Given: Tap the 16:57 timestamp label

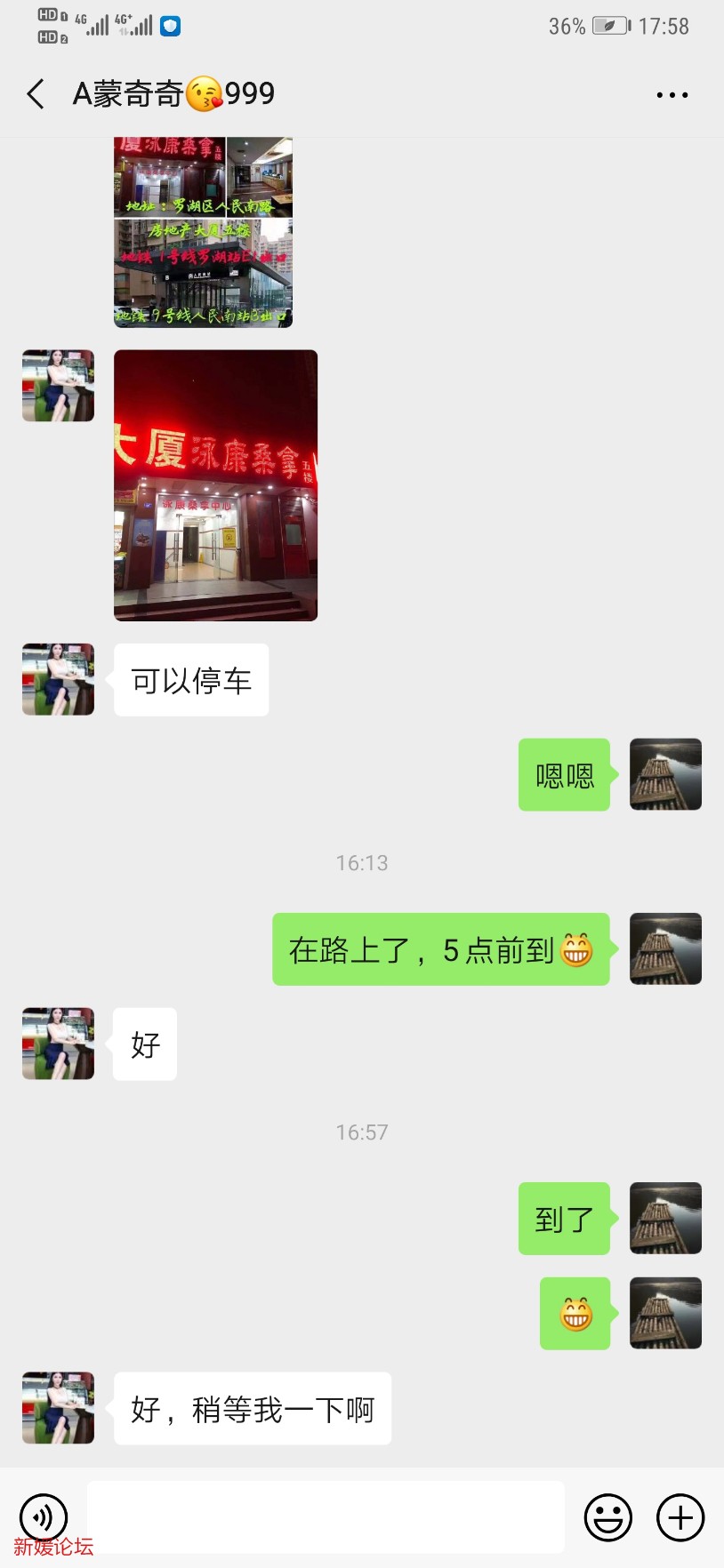Looking at the screenshot, I should [x=362, y=1131].
